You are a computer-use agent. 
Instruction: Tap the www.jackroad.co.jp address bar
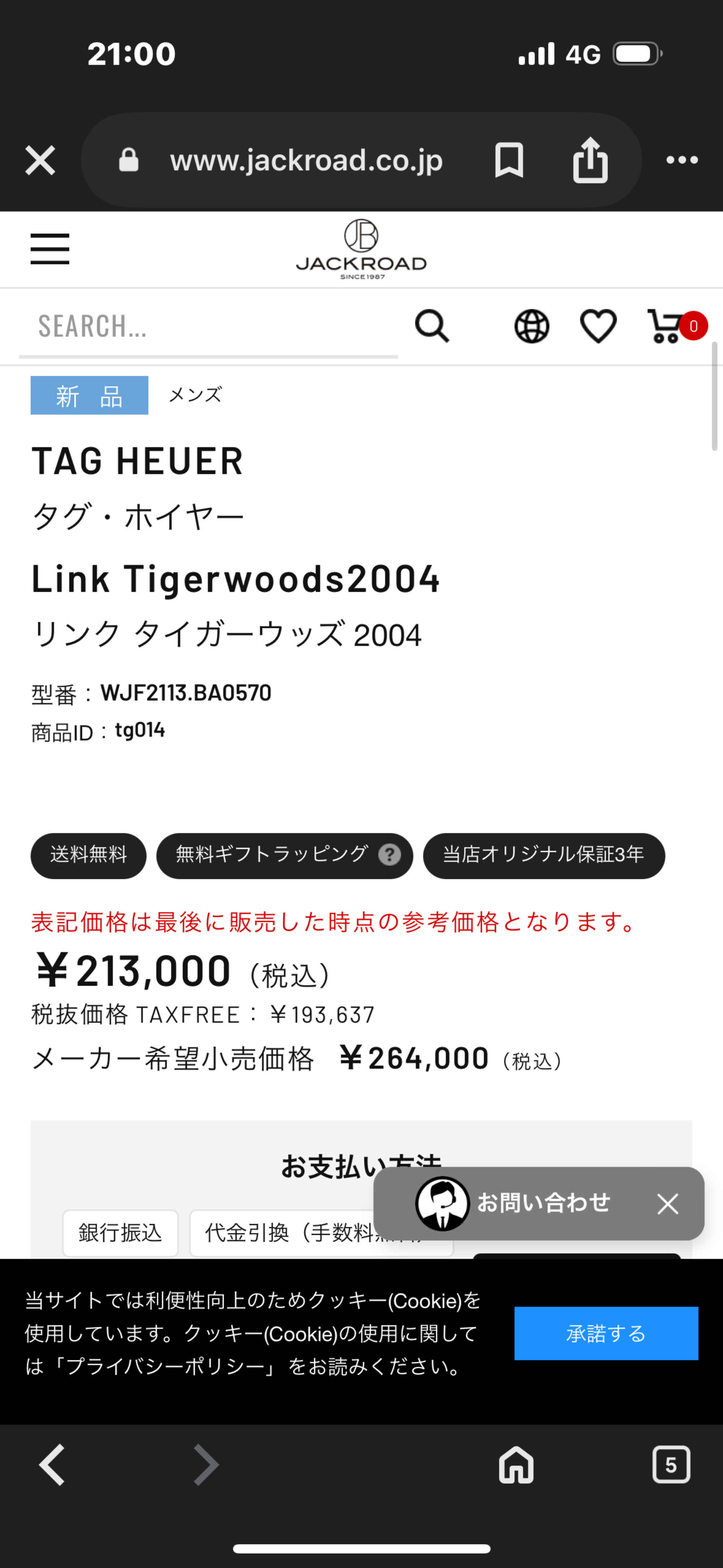306,161
